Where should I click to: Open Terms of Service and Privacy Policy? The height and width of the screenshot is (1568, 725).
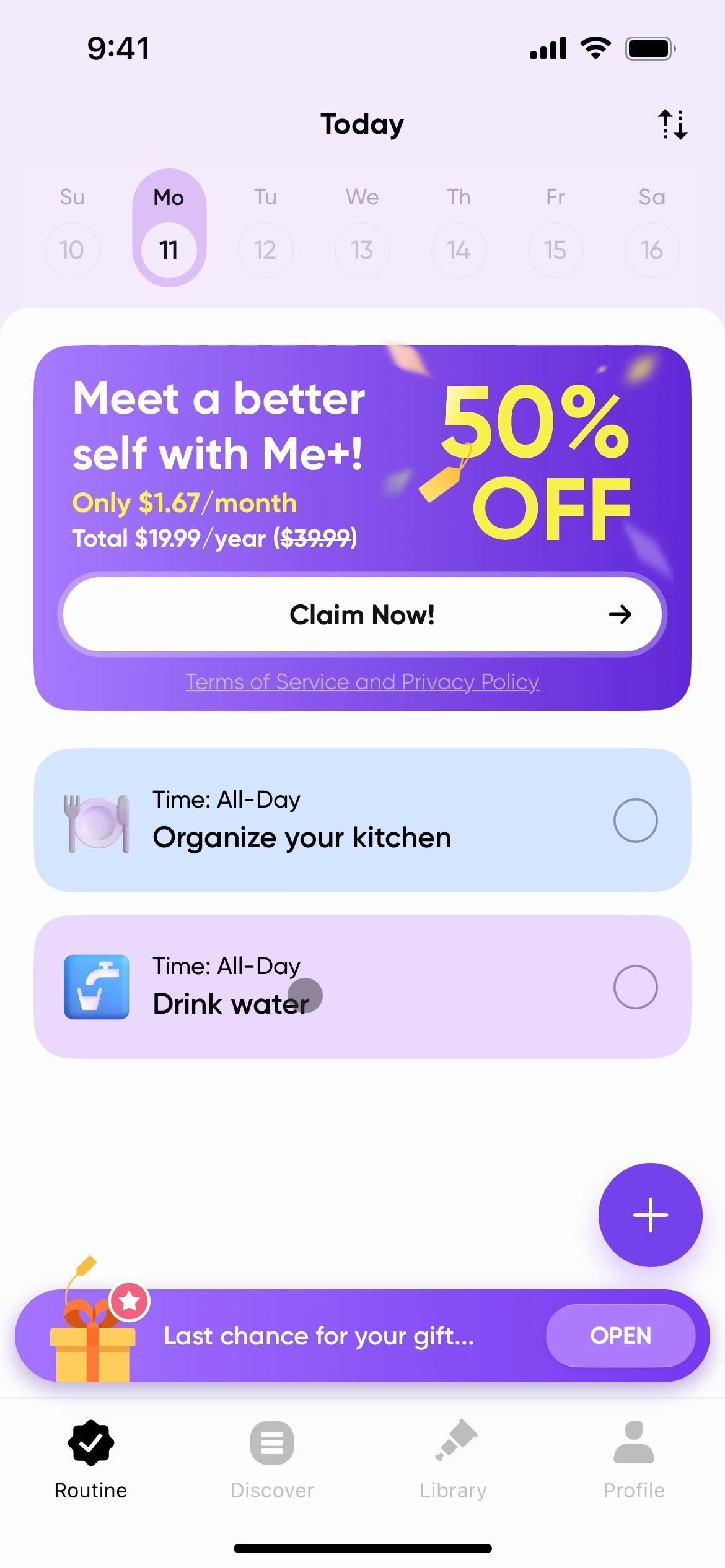pyautogui.click(x=362, y=682)
